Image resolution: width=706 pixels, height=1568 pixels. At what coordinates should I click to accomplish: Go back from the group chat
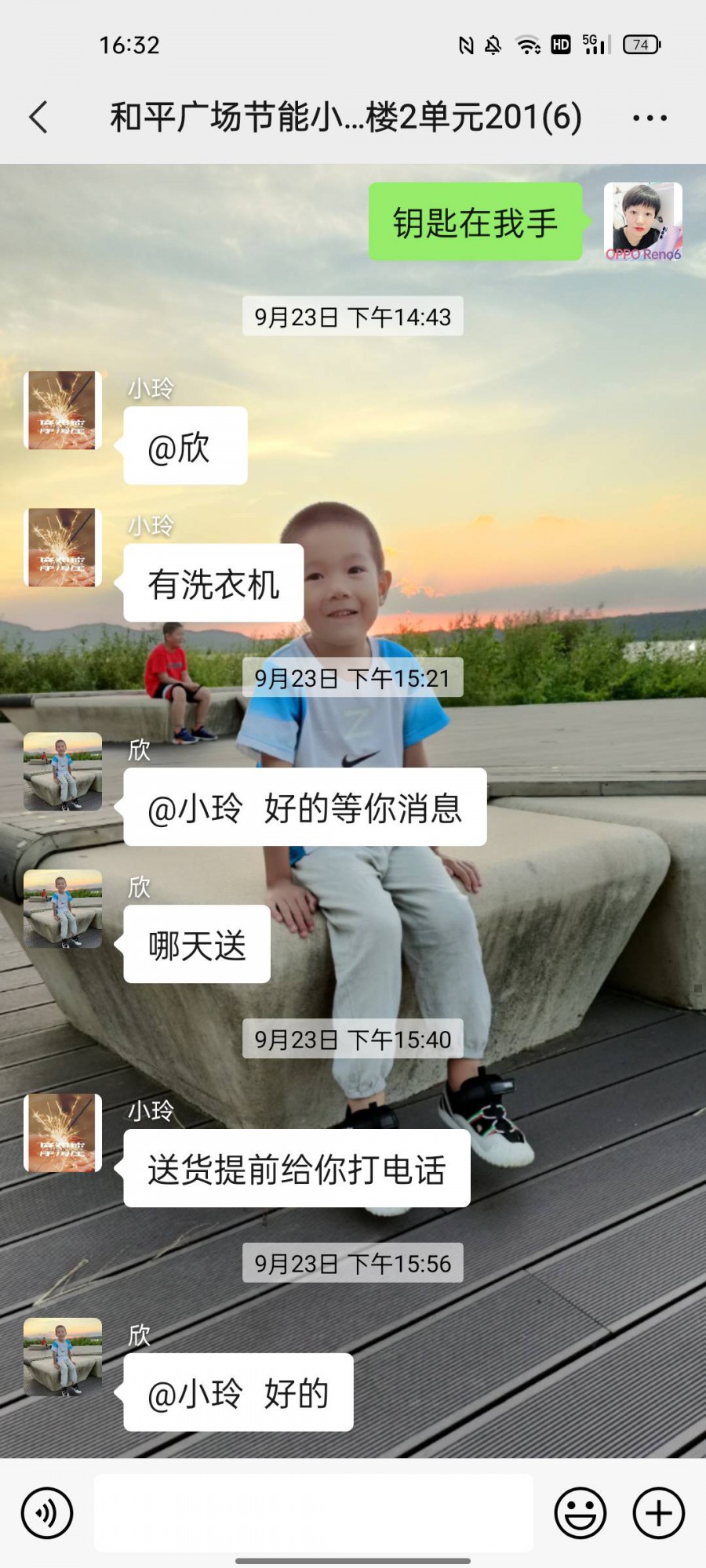coord(38,118)
